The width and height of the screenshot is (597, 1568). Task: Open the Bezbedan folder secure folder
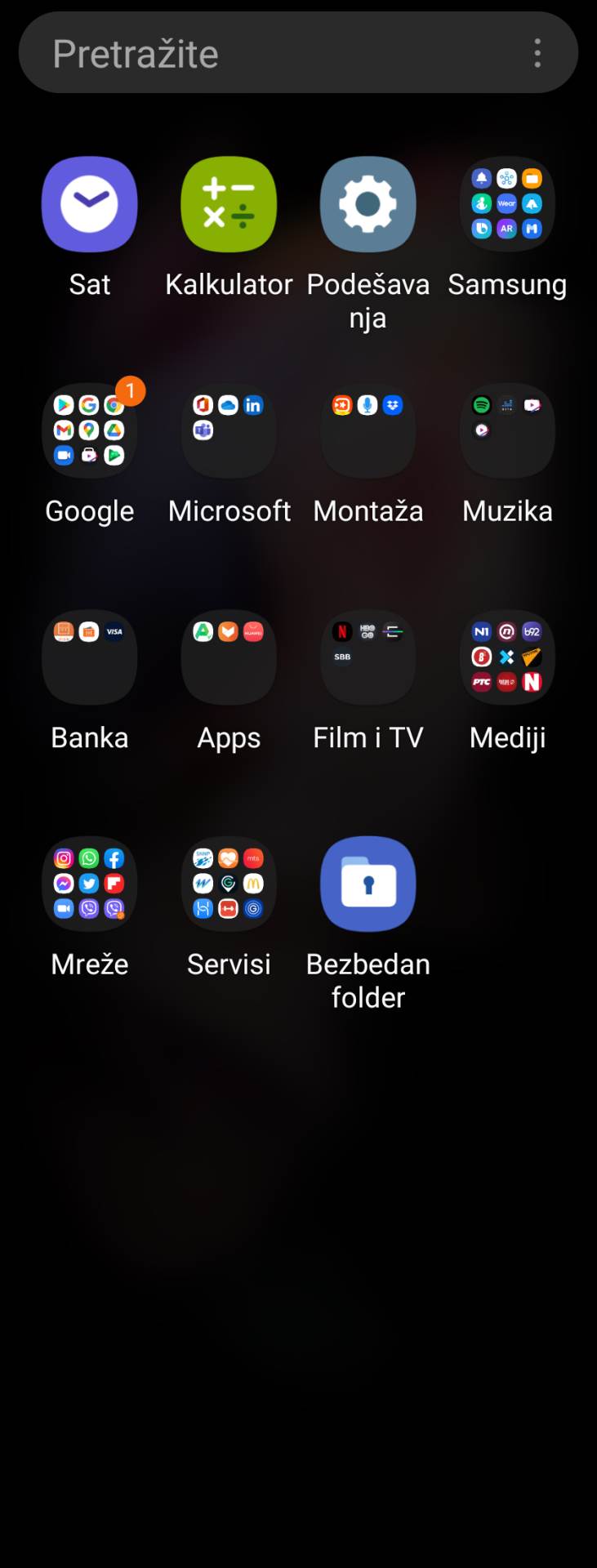point(368,884)
